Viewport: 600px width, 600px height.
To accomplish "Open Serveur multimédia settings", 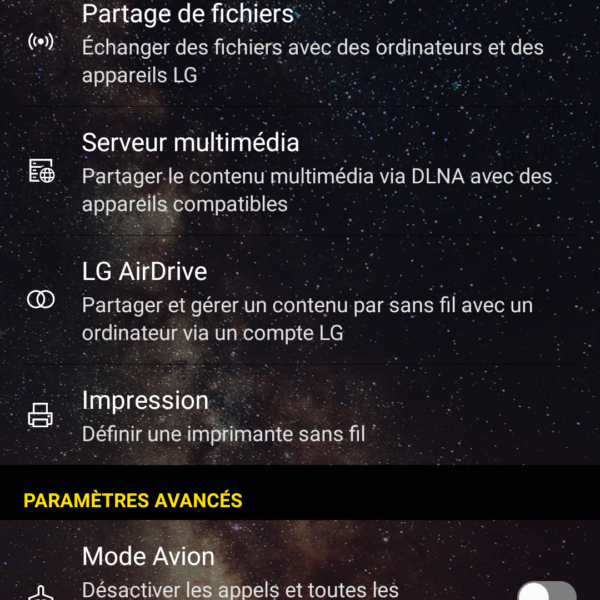I will point(300,172).
